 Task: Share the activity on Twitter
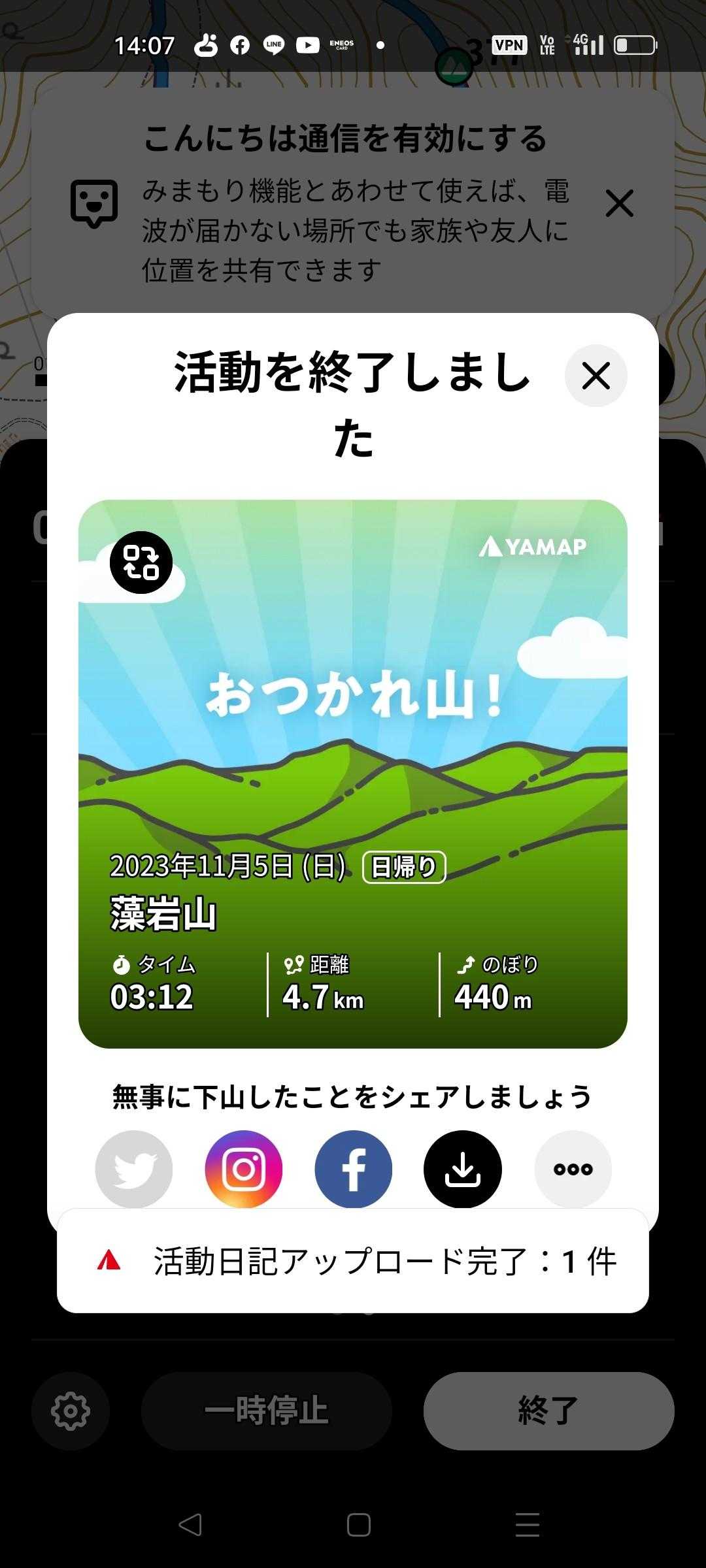click(134, 1169)
